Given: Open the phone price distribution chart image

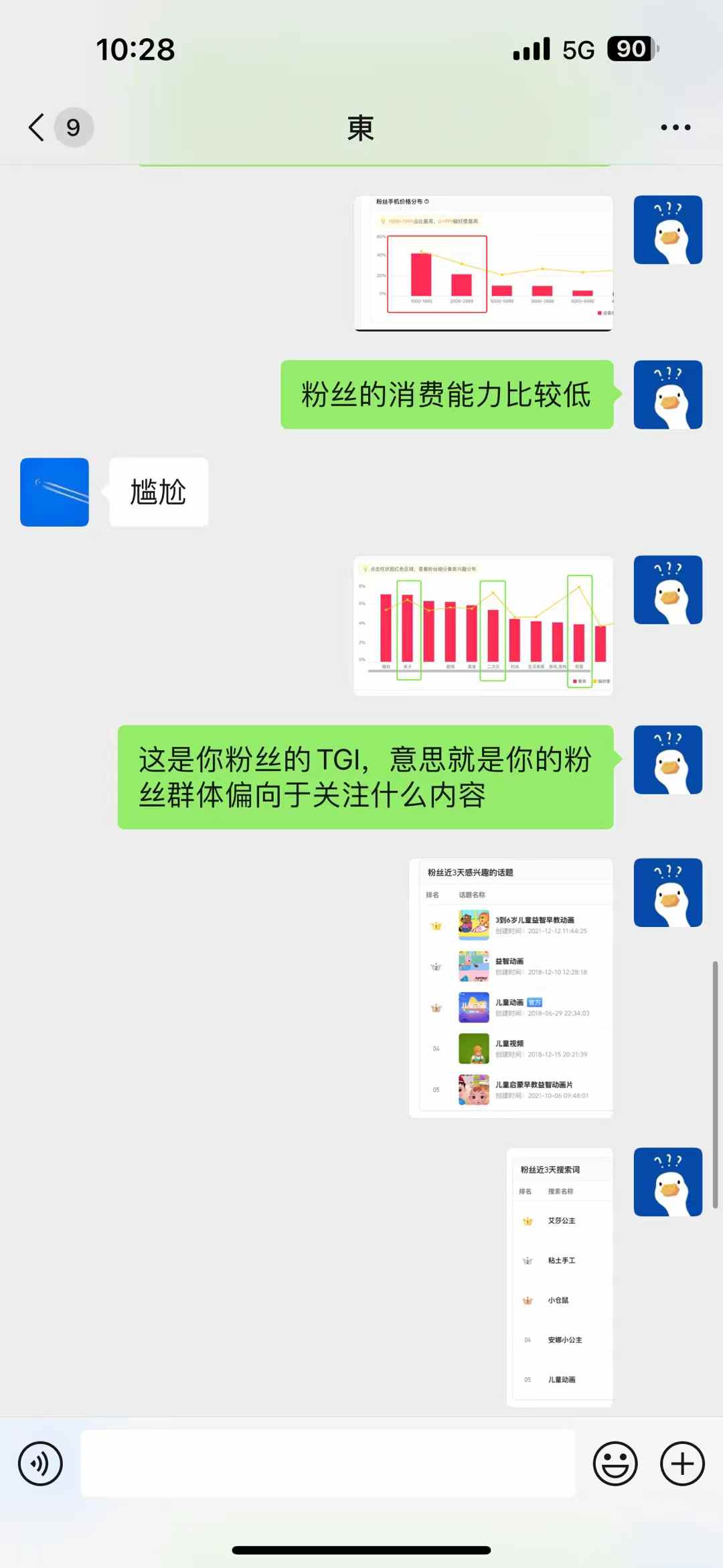Looking at the screenshot, I should [x=483, y=263].
